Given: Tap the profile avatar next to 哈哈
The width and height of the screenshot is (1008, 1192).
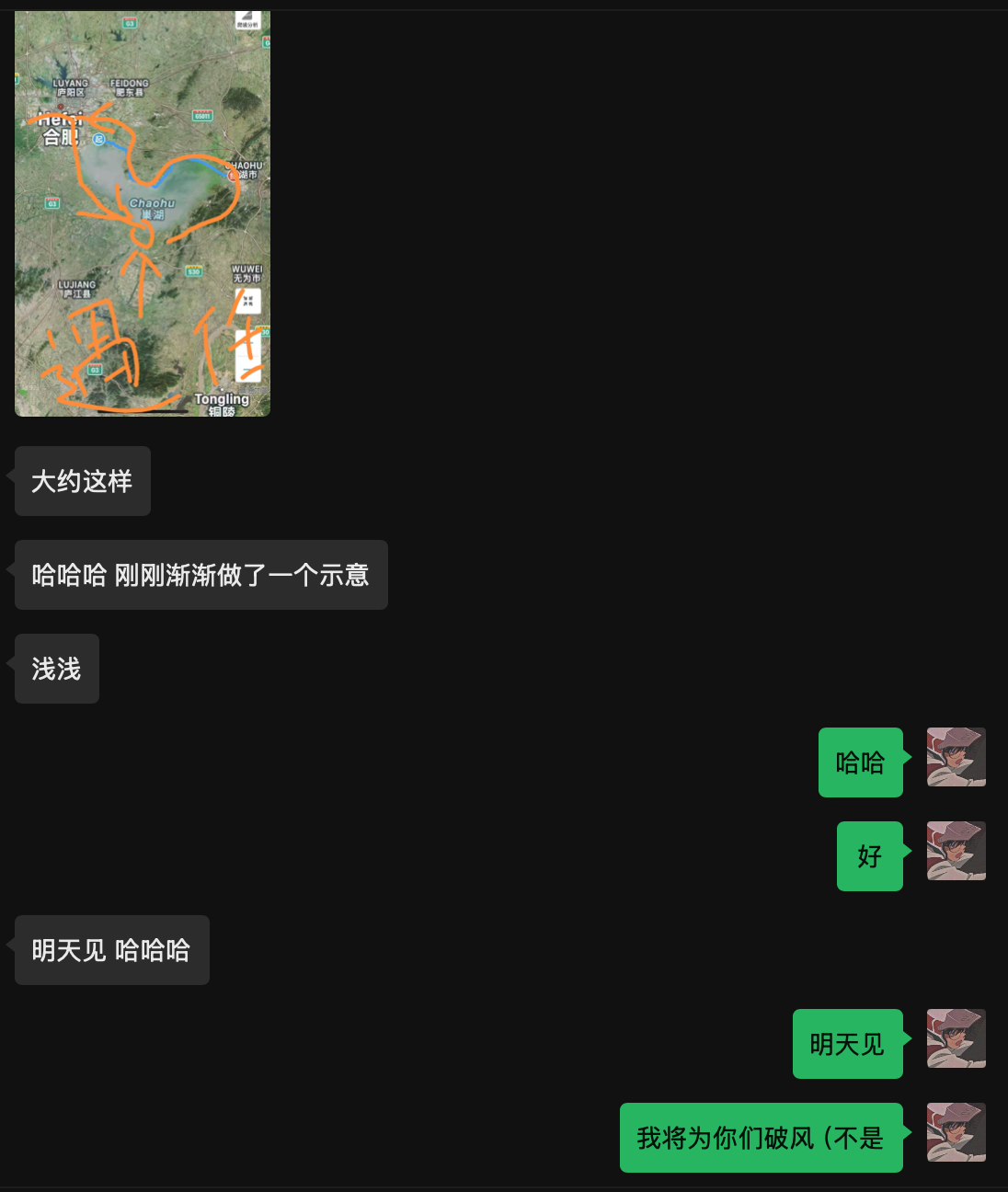Looking at the screenshot, I should tap(956, 757).
